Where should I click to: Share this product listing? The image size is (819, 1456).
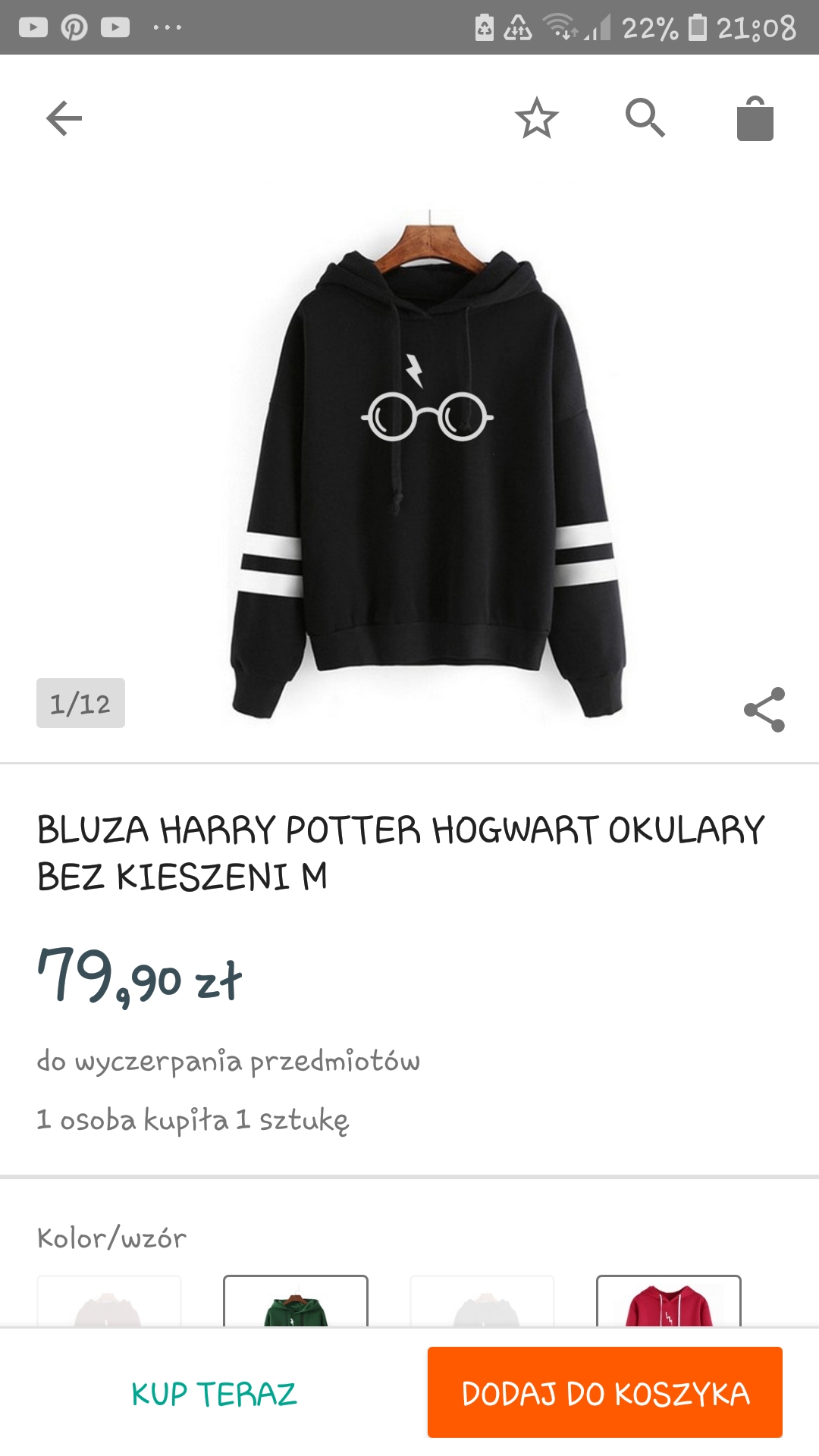764,710
